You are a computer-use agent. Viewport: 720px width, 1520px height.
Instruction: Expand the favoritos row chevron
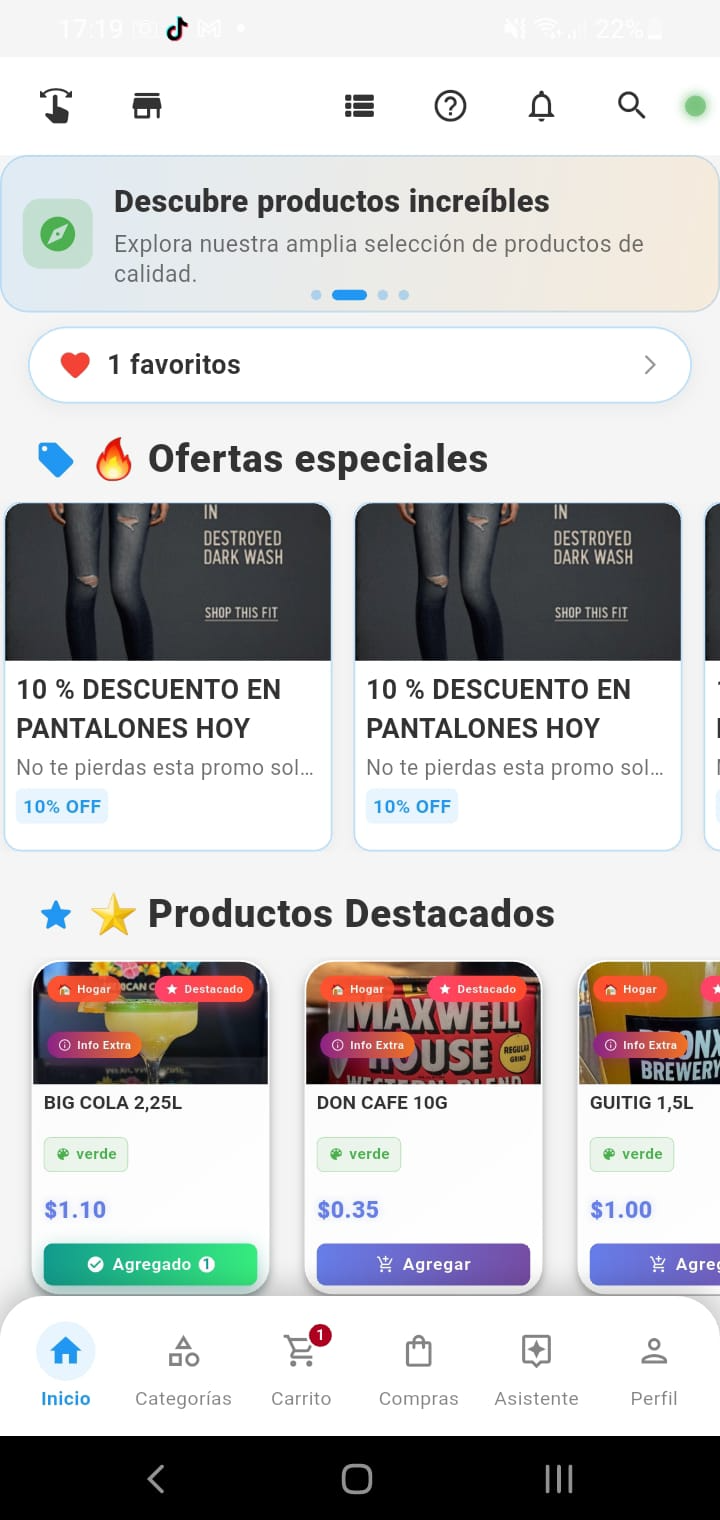tap(649, 364)
